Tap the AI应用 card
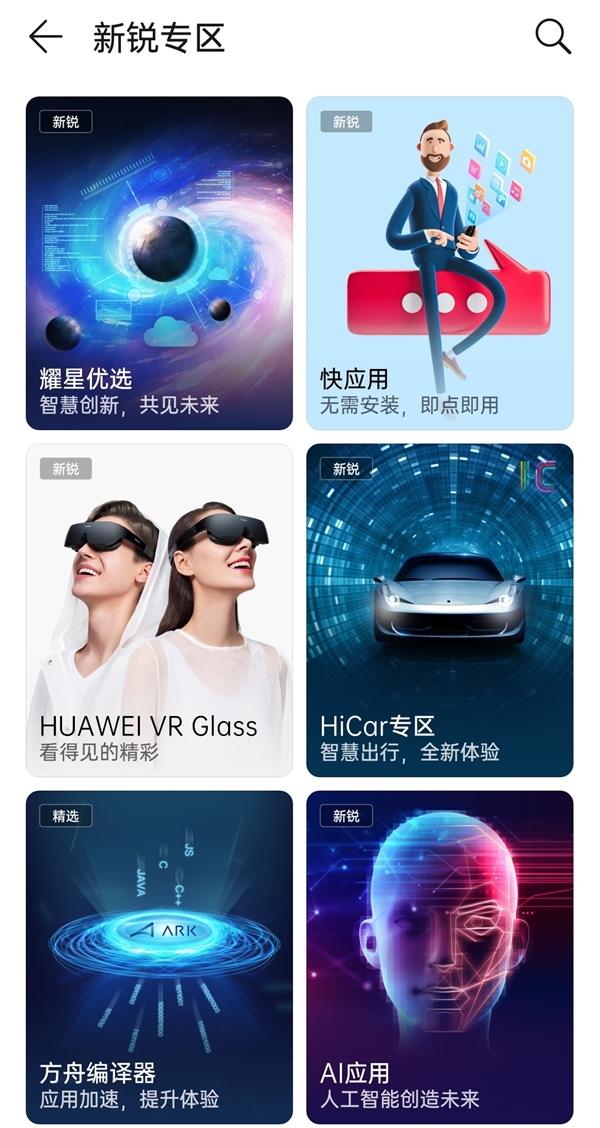This screenshot has width=600, height=1128. (440, 957)
